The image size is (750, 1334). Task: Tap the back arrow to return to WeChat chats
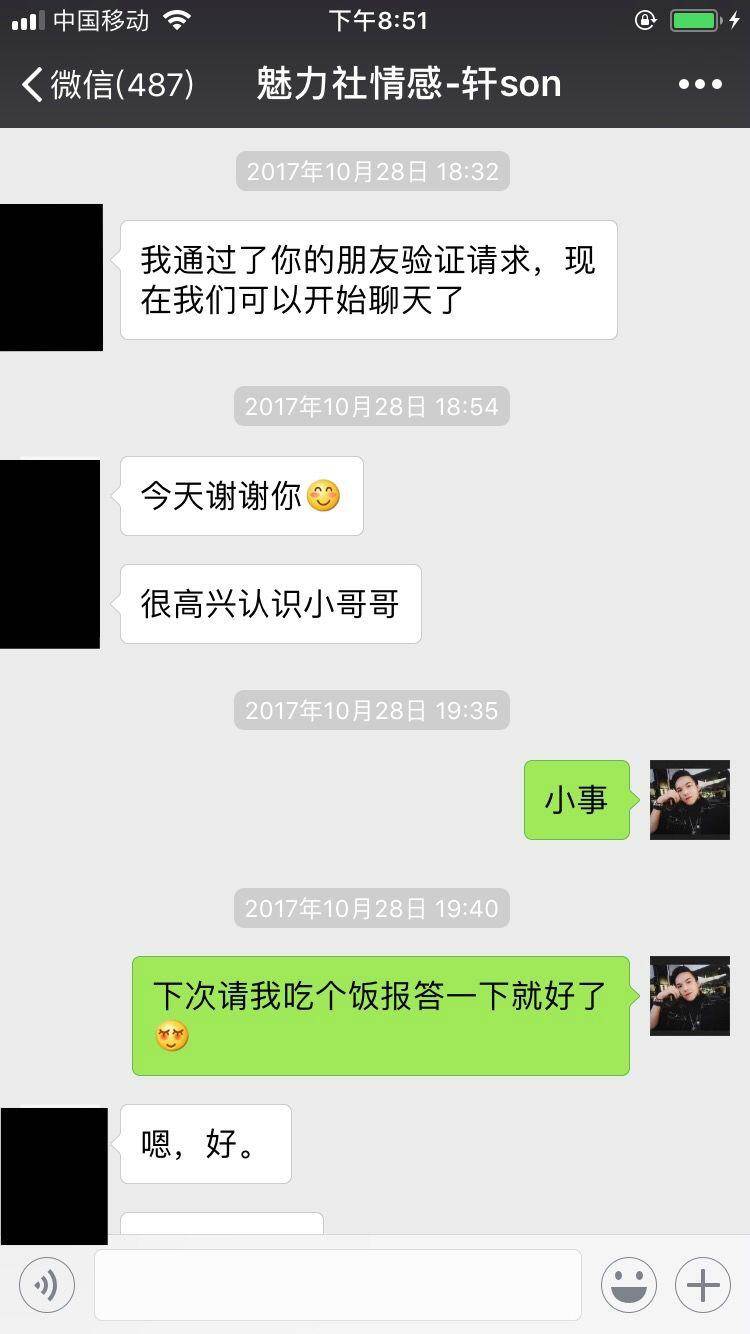click(32, 83)
